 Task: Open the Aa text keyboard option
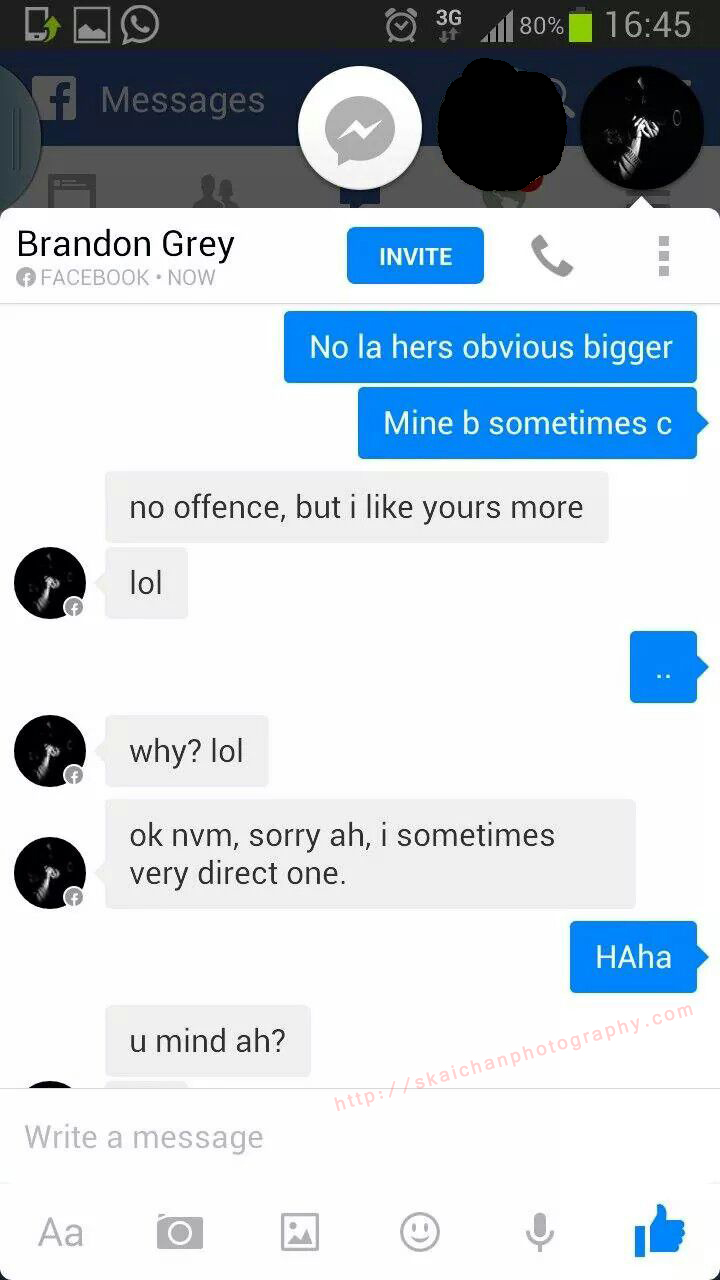pos(60,1232)
